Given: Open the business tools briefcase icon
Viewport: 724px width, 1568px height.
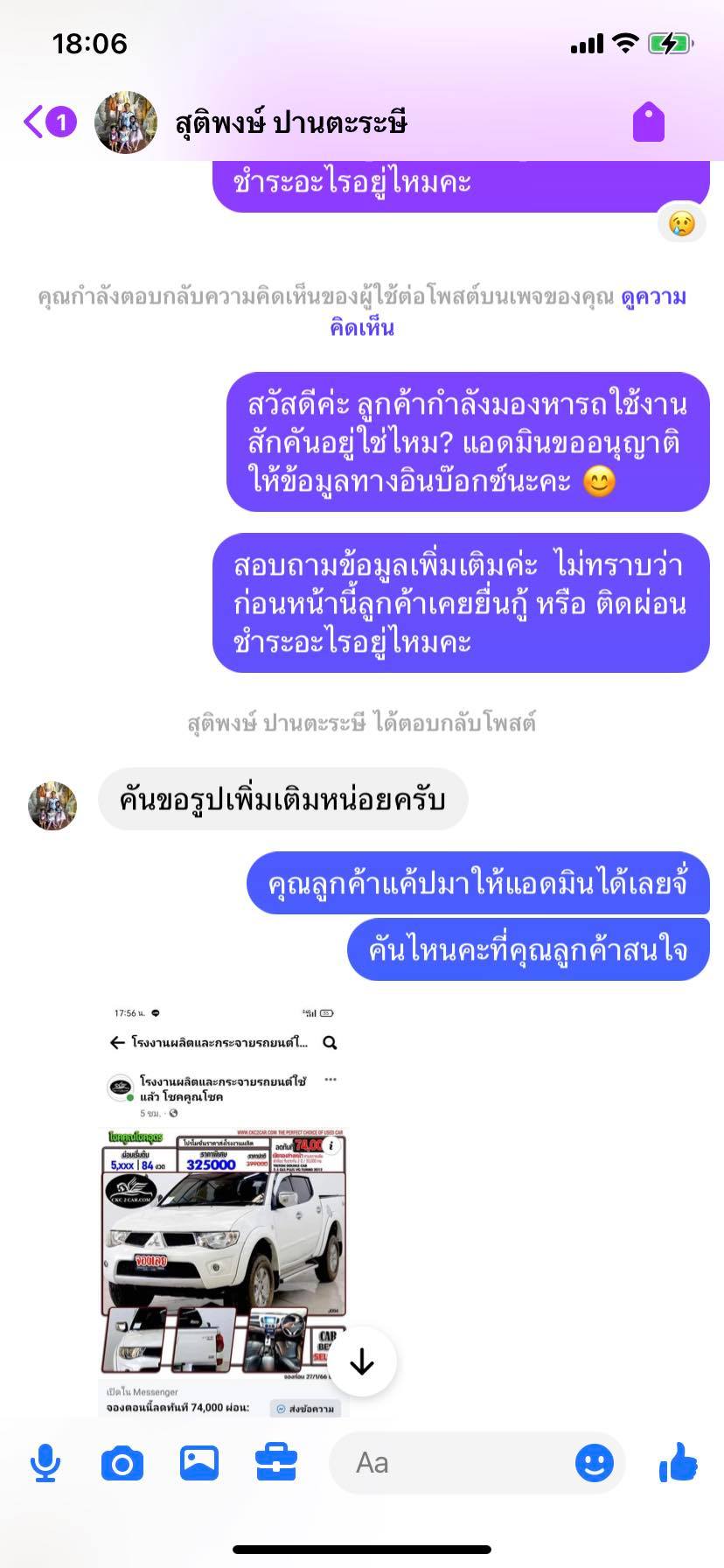Looking at the screenshot, I should [276, 1463].
